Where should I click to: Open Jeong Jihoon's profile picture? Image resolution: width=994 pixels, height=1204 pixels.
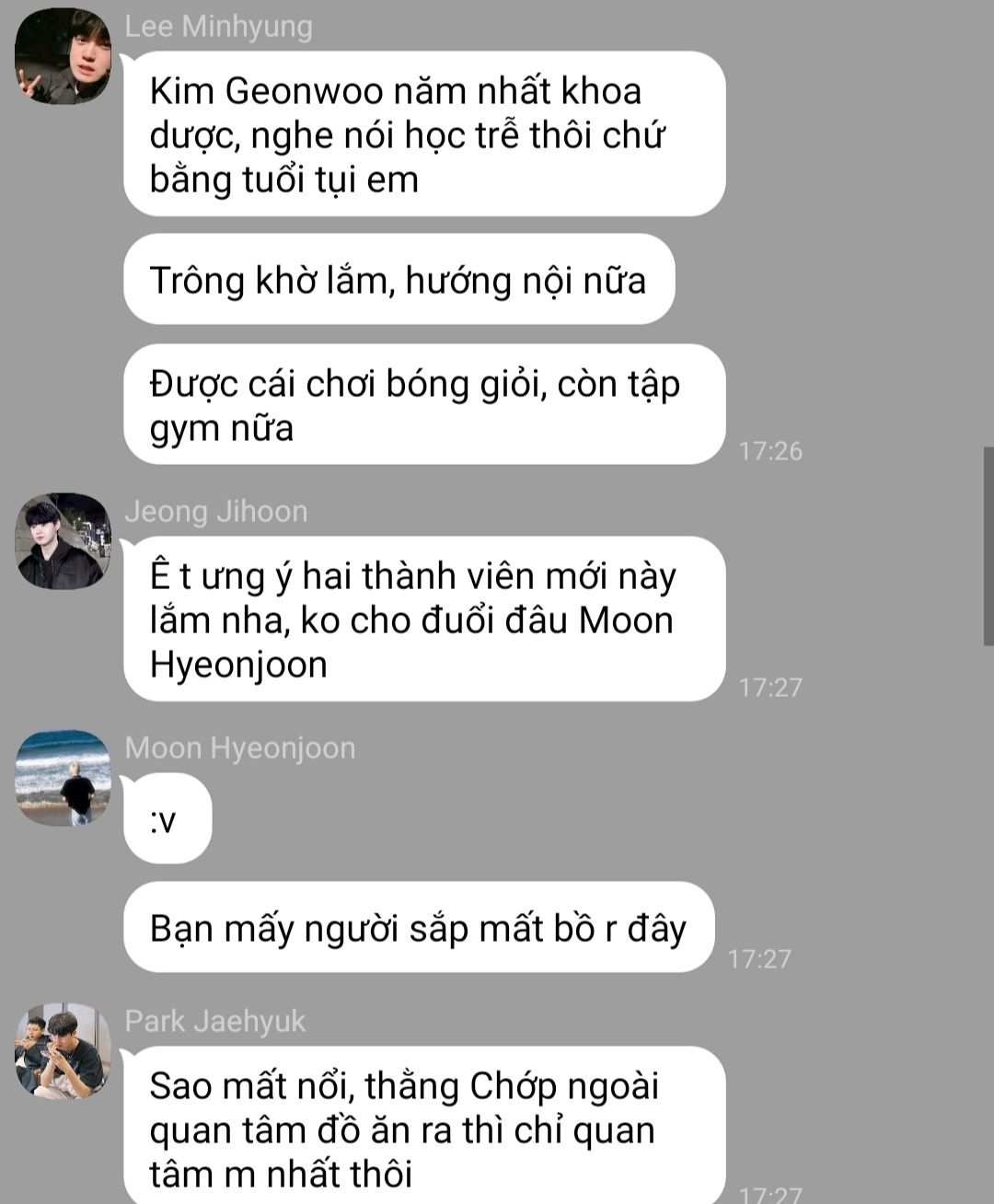[63, 541]
